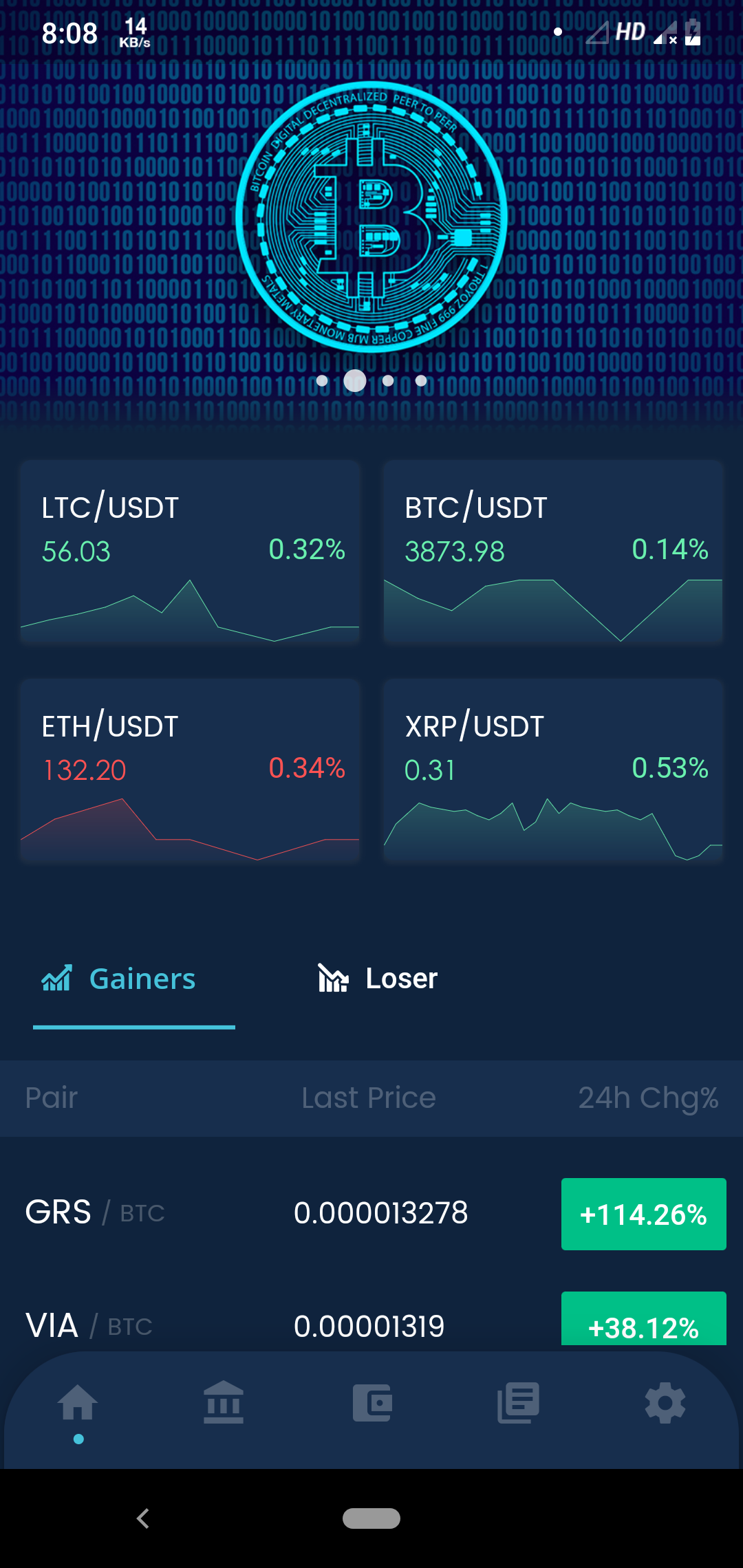View XRP/USDT pair details
Viewport: 743px width, 1568px height.
point(553,770)
